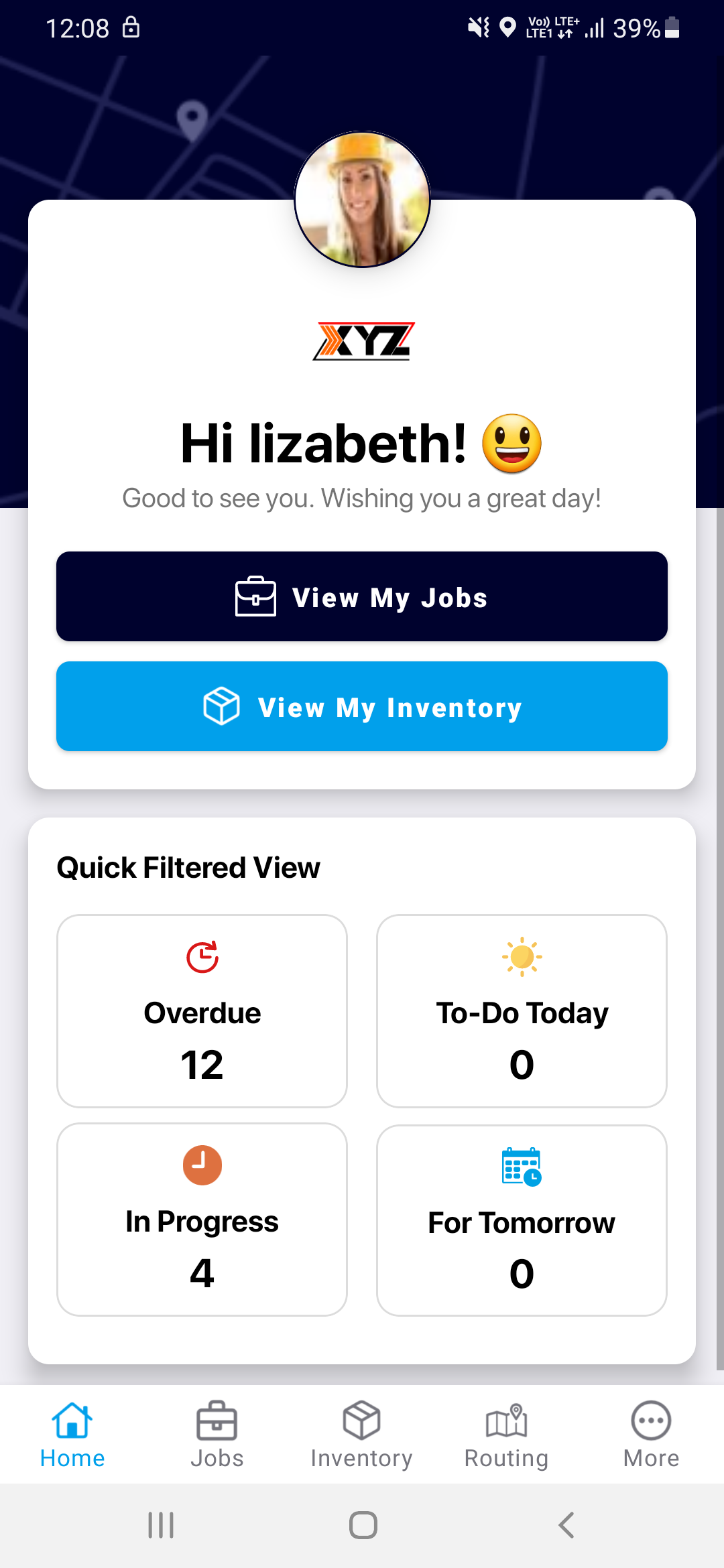Open the system recent apps view
The width and height of the screenshot is (724, 1568).
(161, 1525)
